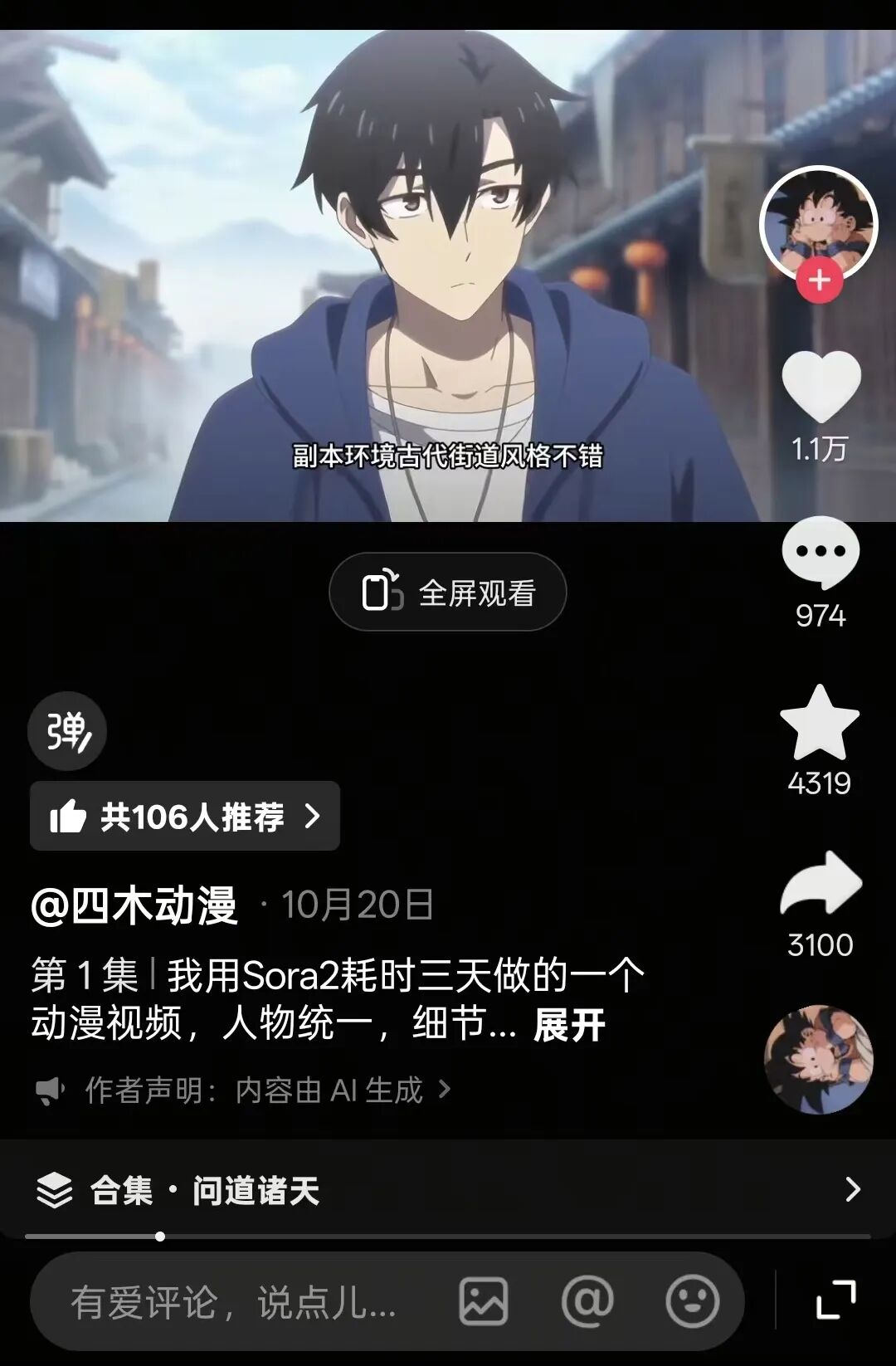Attach an image to the comment
Image resolution: width=896 pixels, height=1366 pixels.
pyautogui.click(x=484, y=1301)
